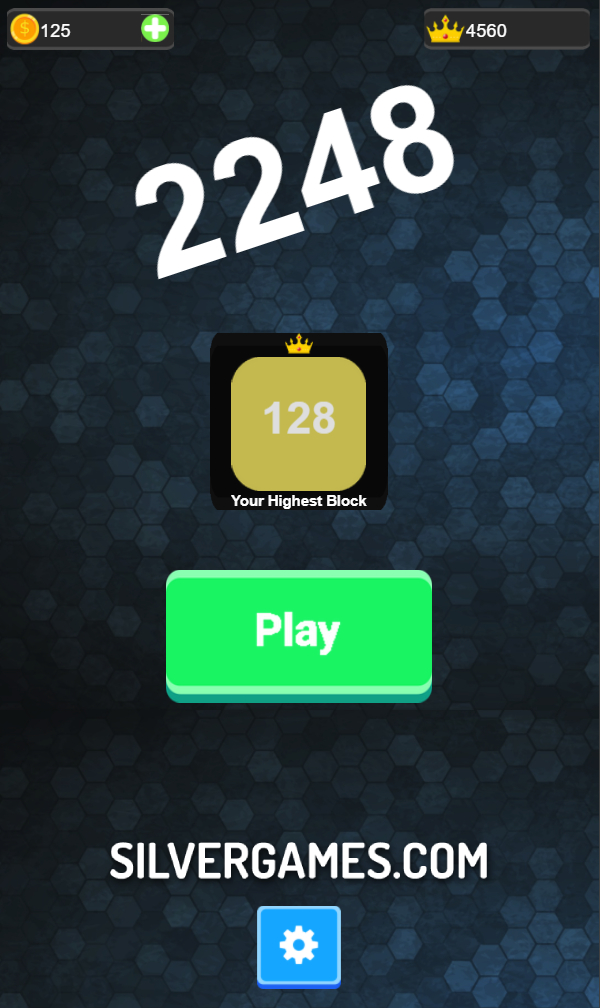
Task: Tap the green Play button
Action: (x=298, y=632)
